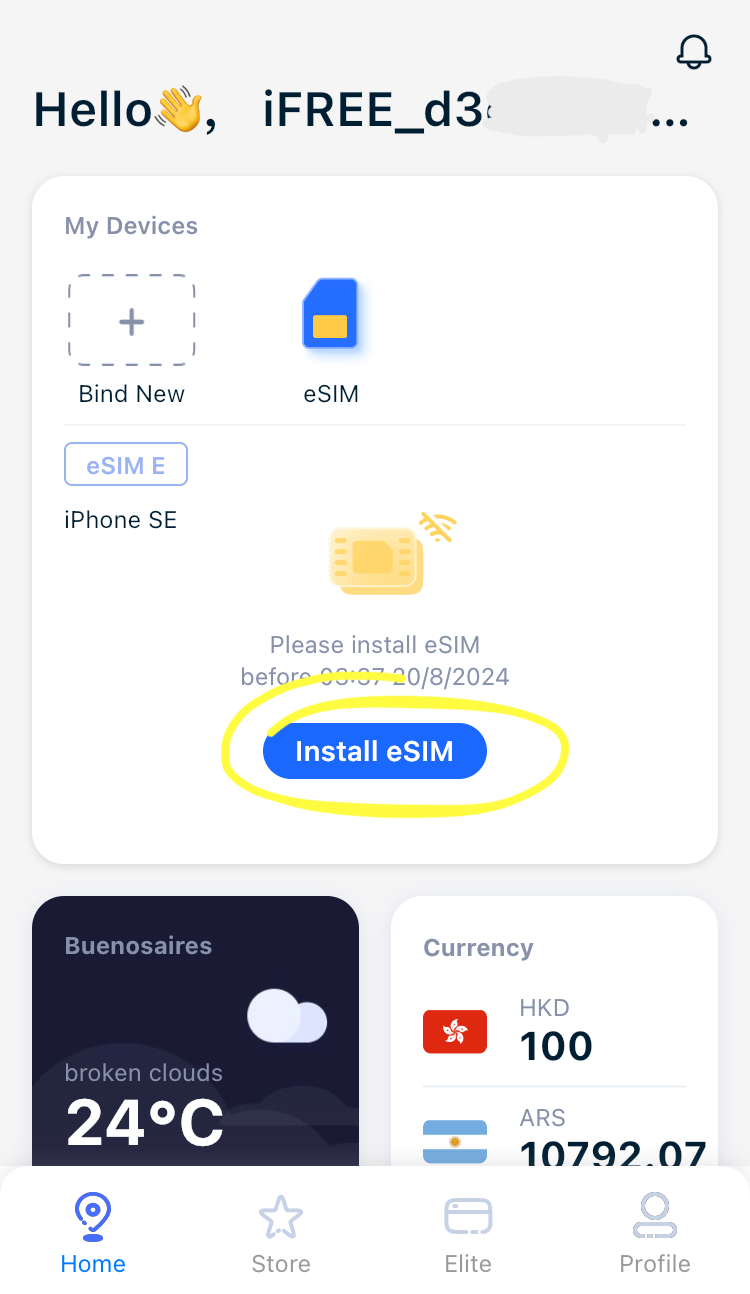Open the Buenosaires weather card
Screen dimensions: 750x1294
[195, 1030]
